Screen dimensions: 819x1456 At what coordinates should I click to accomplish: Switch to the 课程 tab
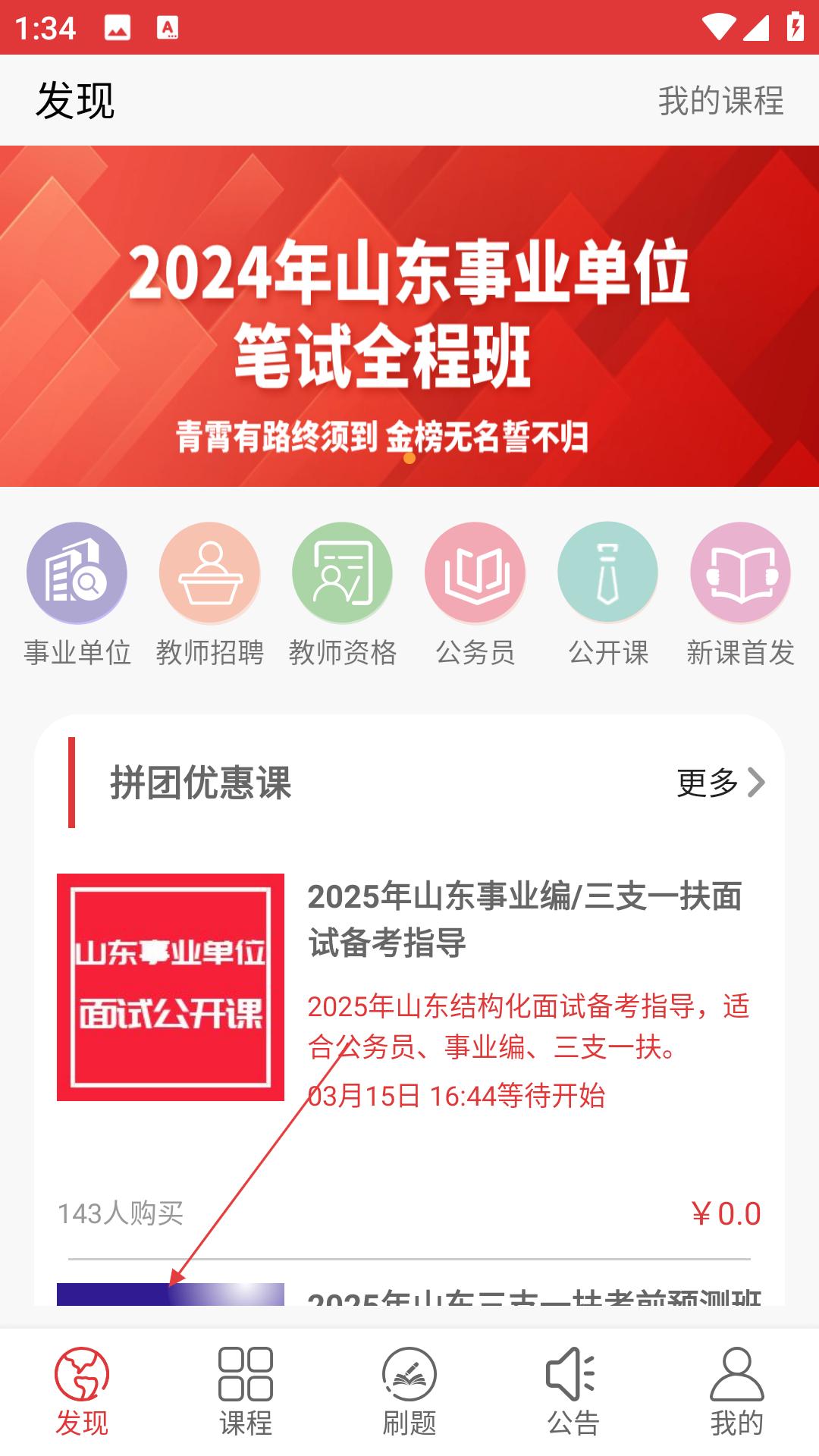(x=246, y=1392)
